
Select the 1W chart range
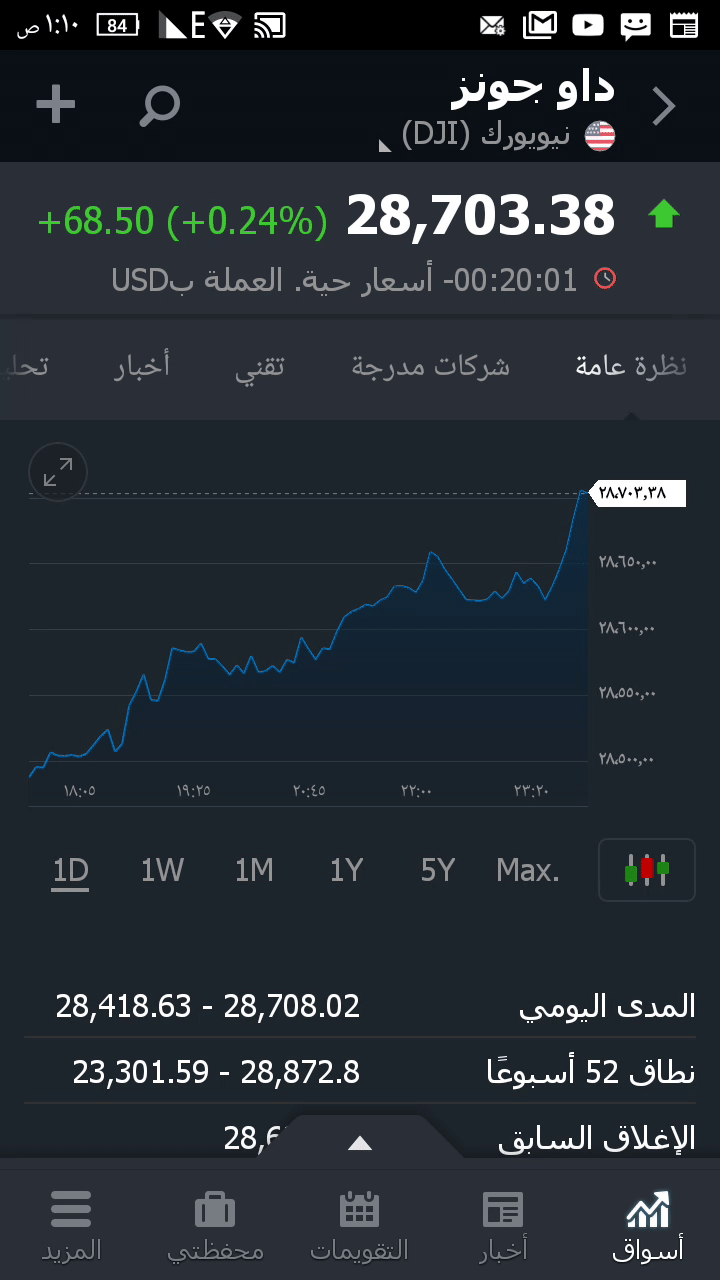pos(162,871)
